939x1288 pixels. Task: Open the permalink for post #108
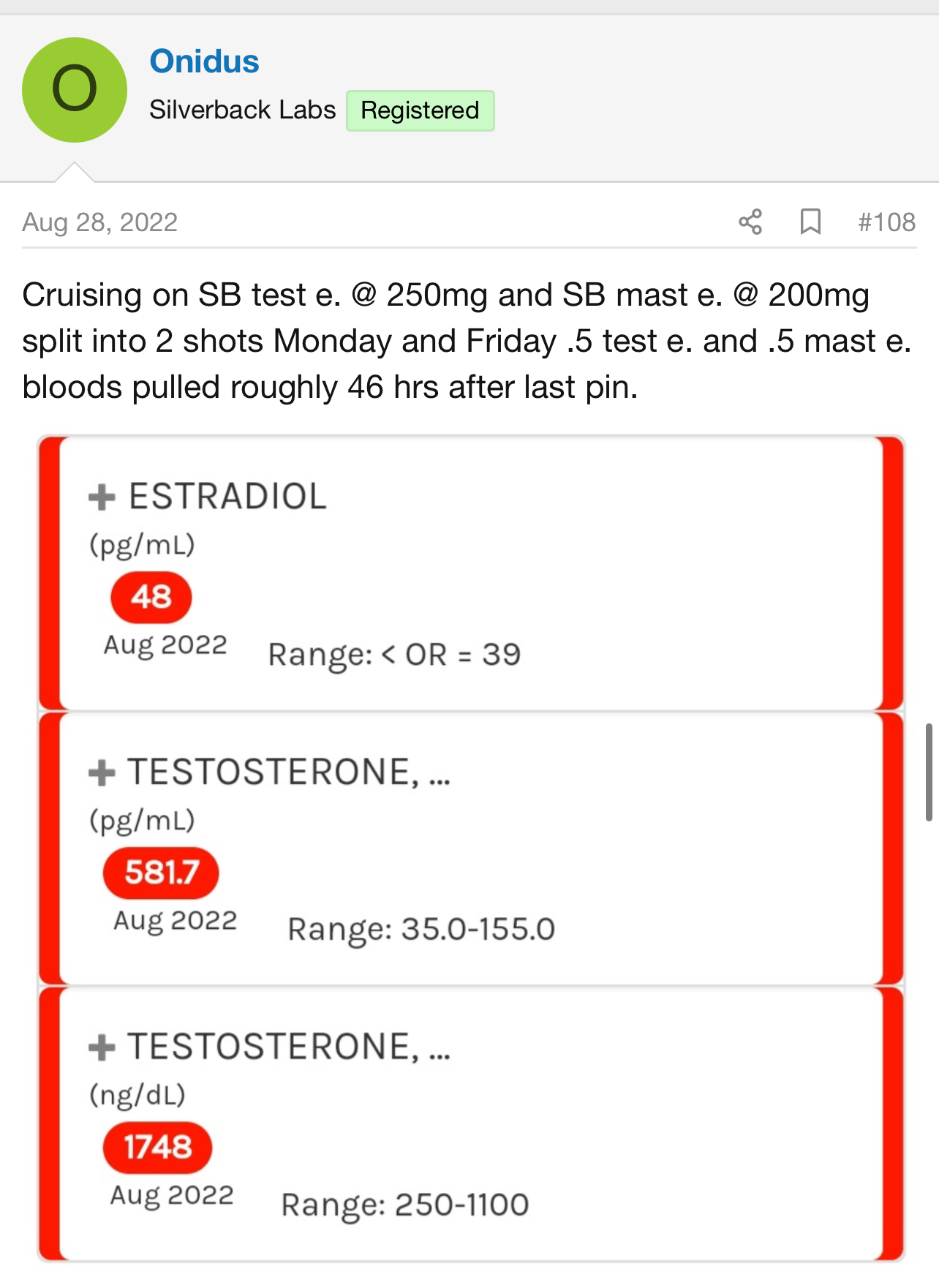[x=886, y=222]
